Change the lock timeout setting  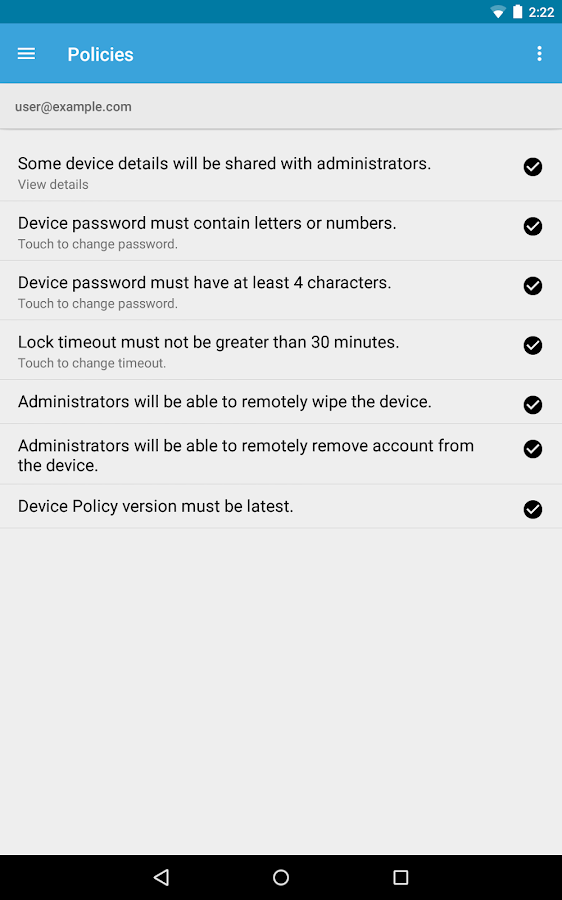pos(281,350)
